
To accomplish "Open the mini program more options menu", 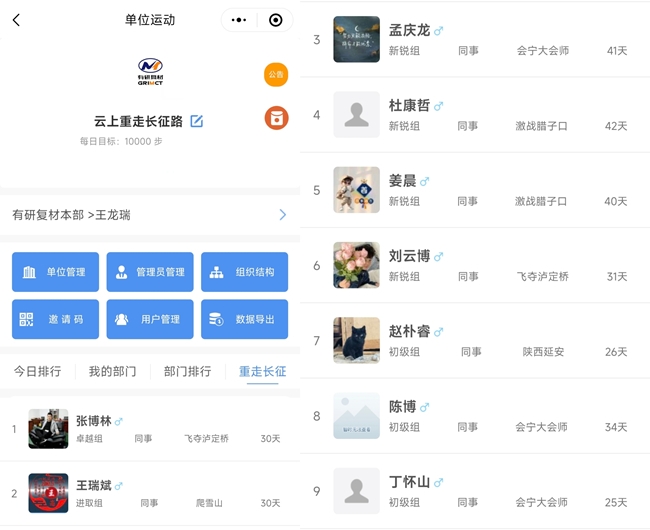I will tap(239, 20).
